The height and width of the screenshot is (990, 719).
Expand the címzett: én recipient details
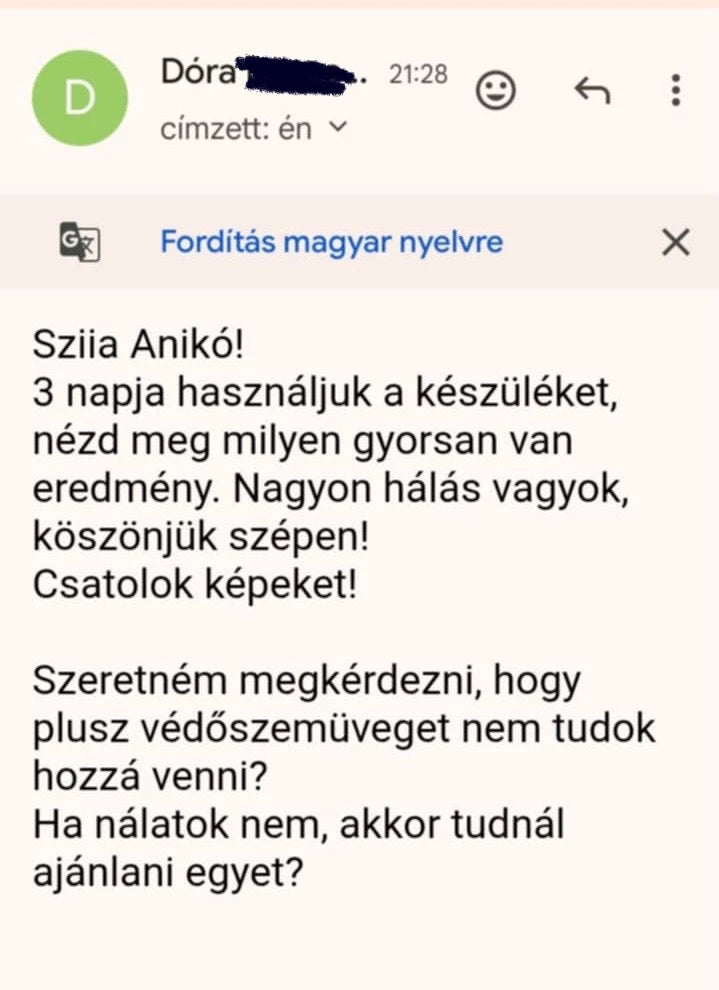(x=337, y=128)
